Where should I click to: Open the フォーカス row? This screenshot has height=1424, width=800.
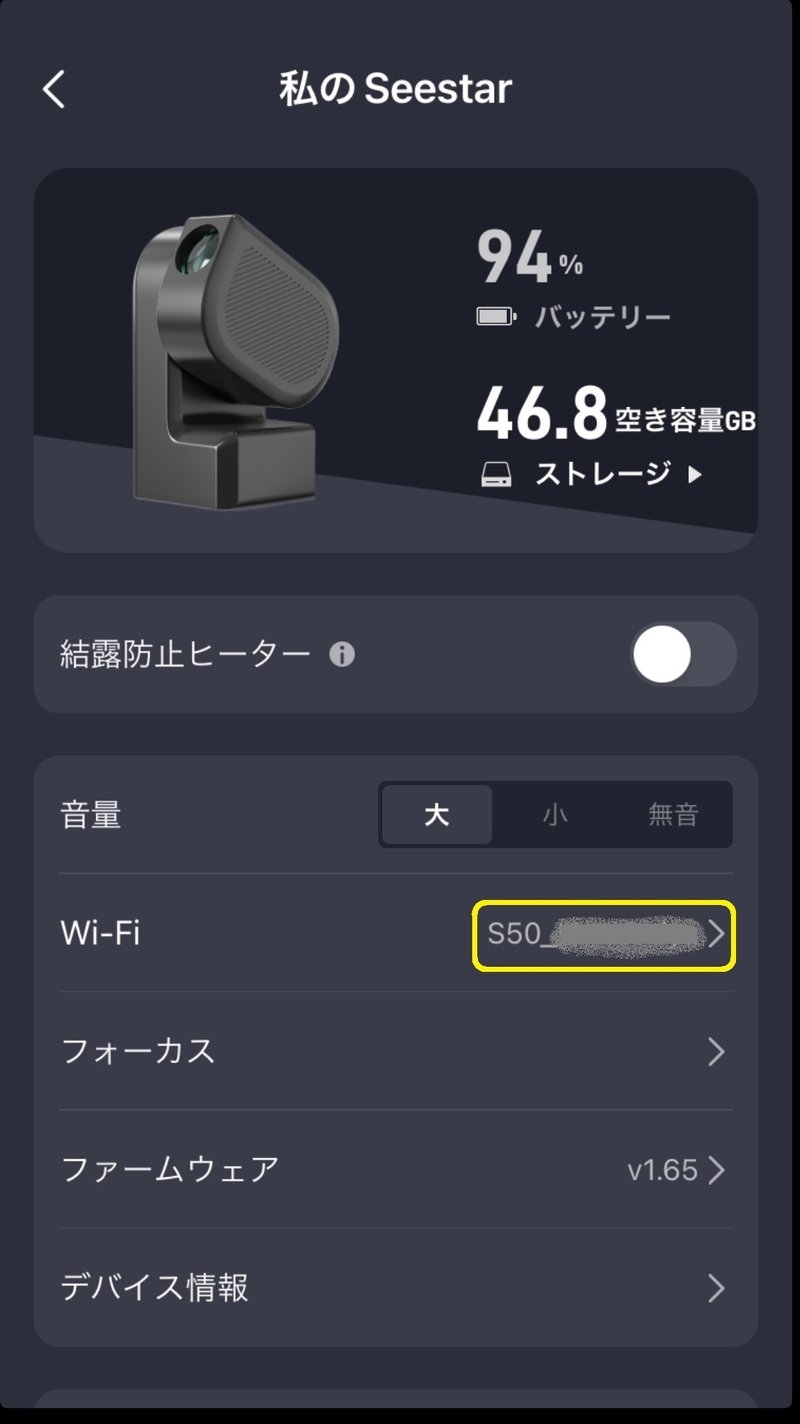[x=396, y=1051]
